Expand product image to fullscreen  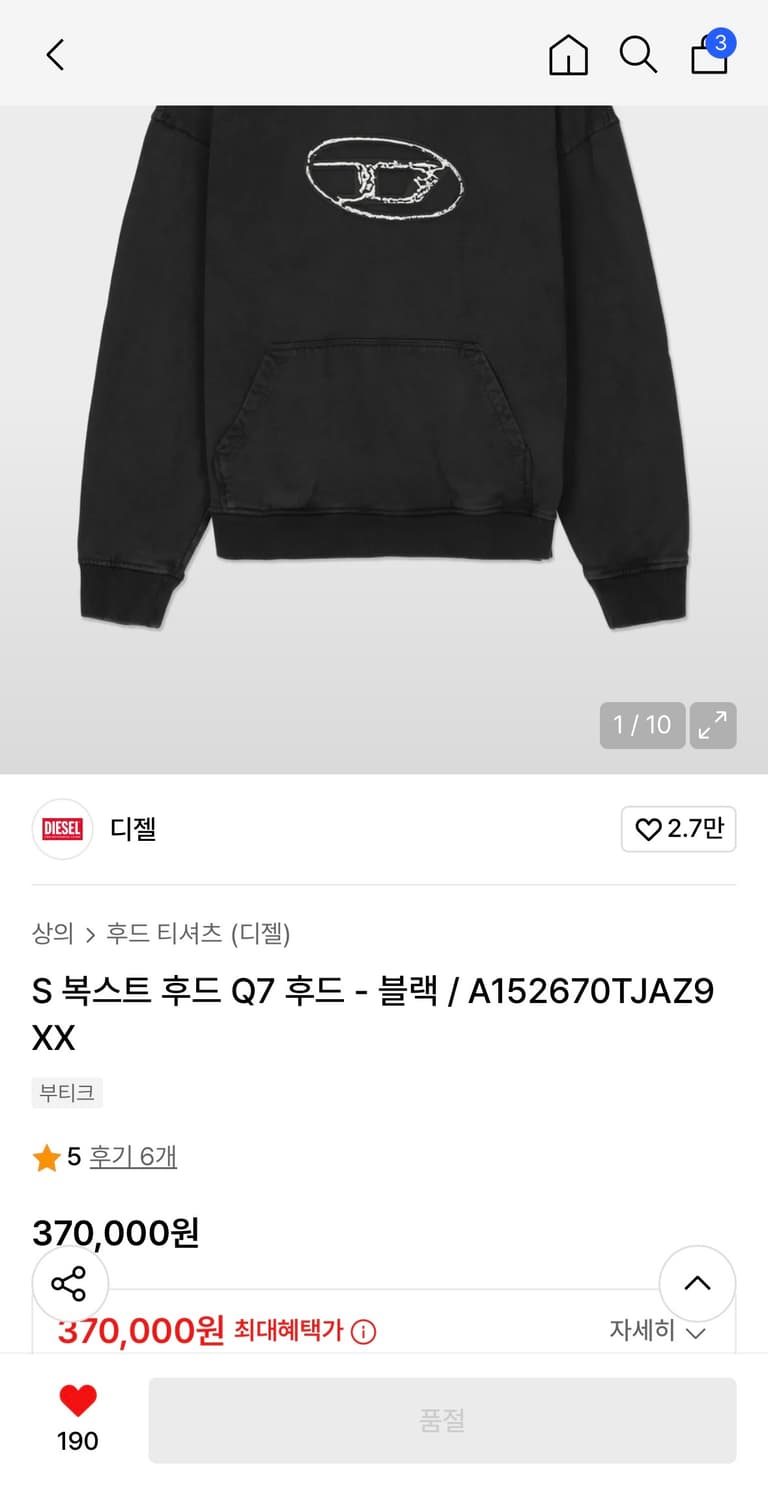[712, 725]
